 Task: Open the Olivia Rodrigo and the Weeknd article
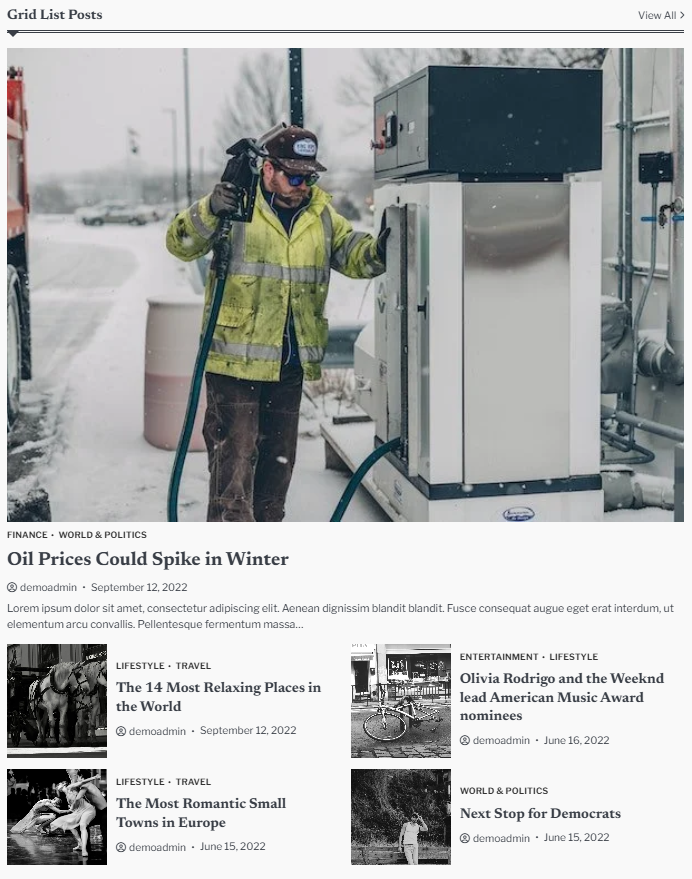click(x=561, y=696)
